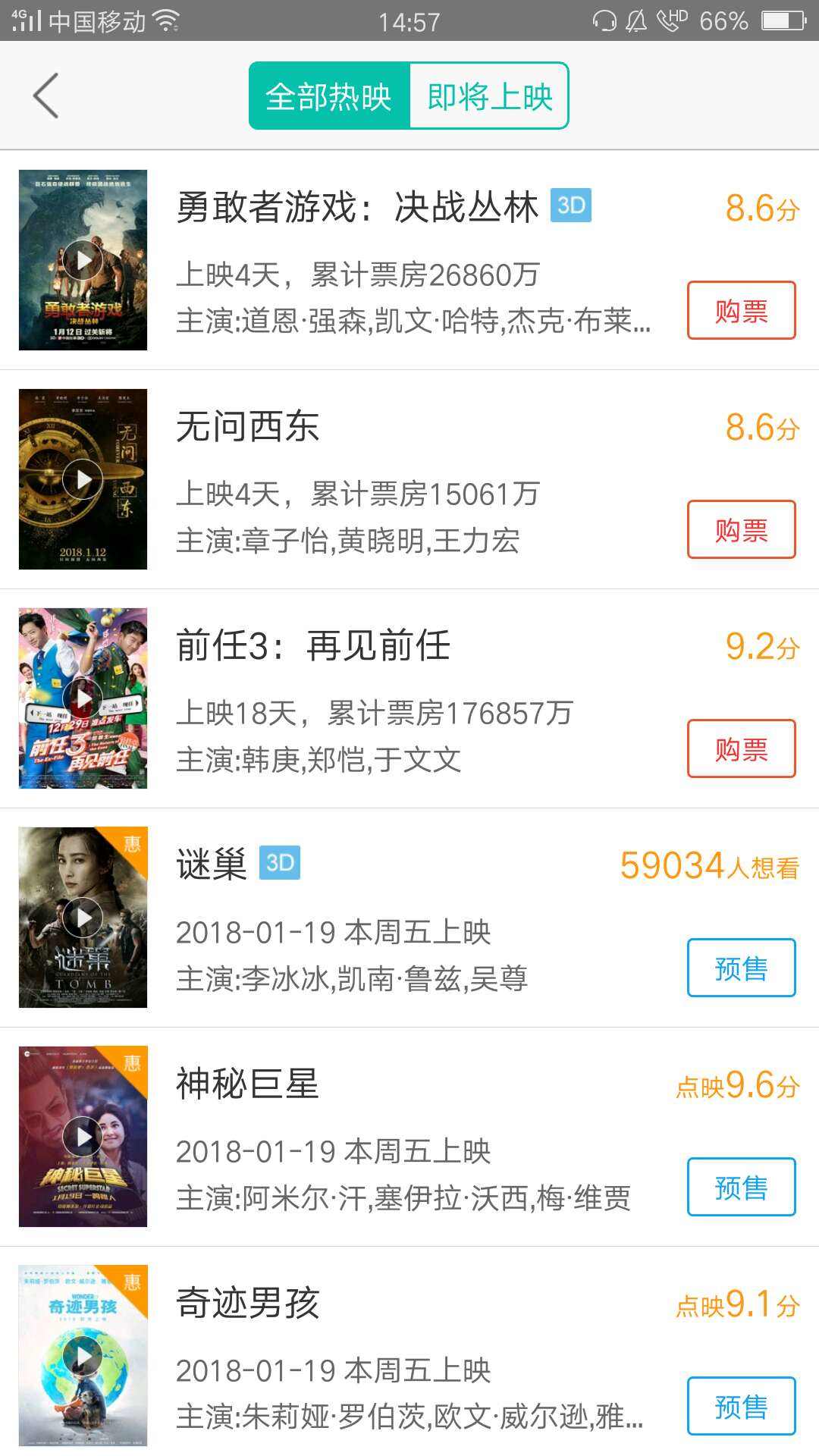Select the 全部热映 tab
This screenshot has width=819, height=1456.
point(329,96)
